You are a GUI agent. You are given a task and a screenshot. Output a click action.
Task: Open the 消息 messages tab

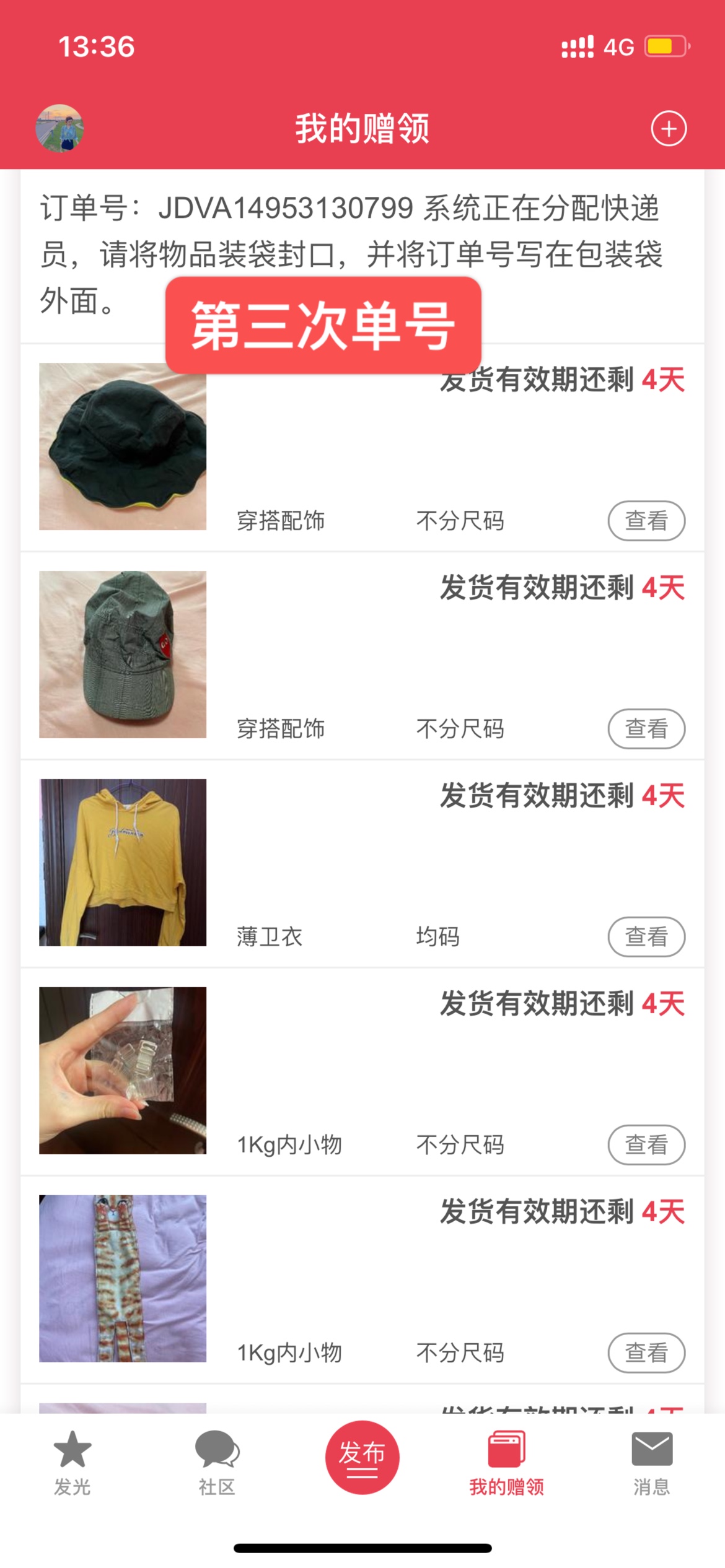tap(651, 1463)
